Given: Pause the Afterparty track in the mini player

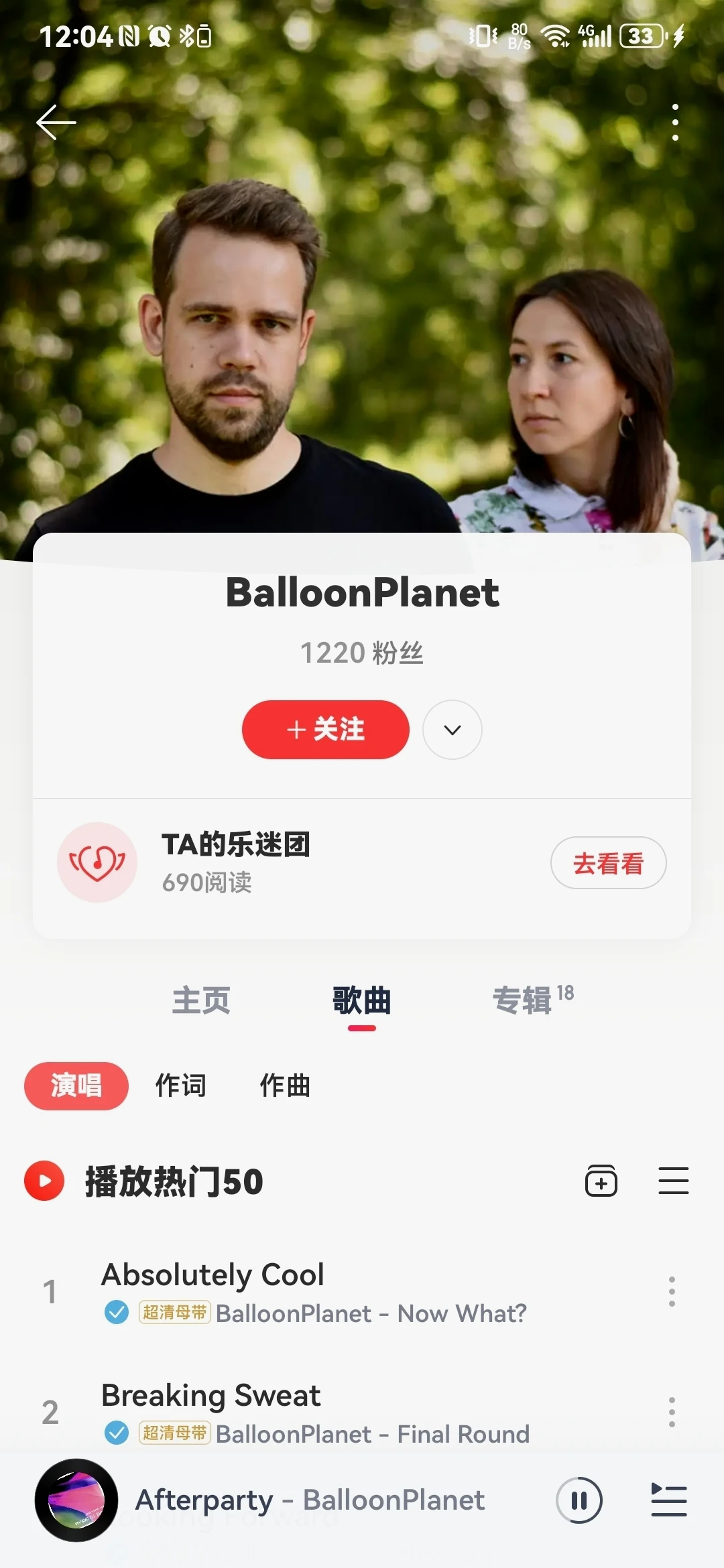Looking at the screenshot, I should tap(579, 1500).
